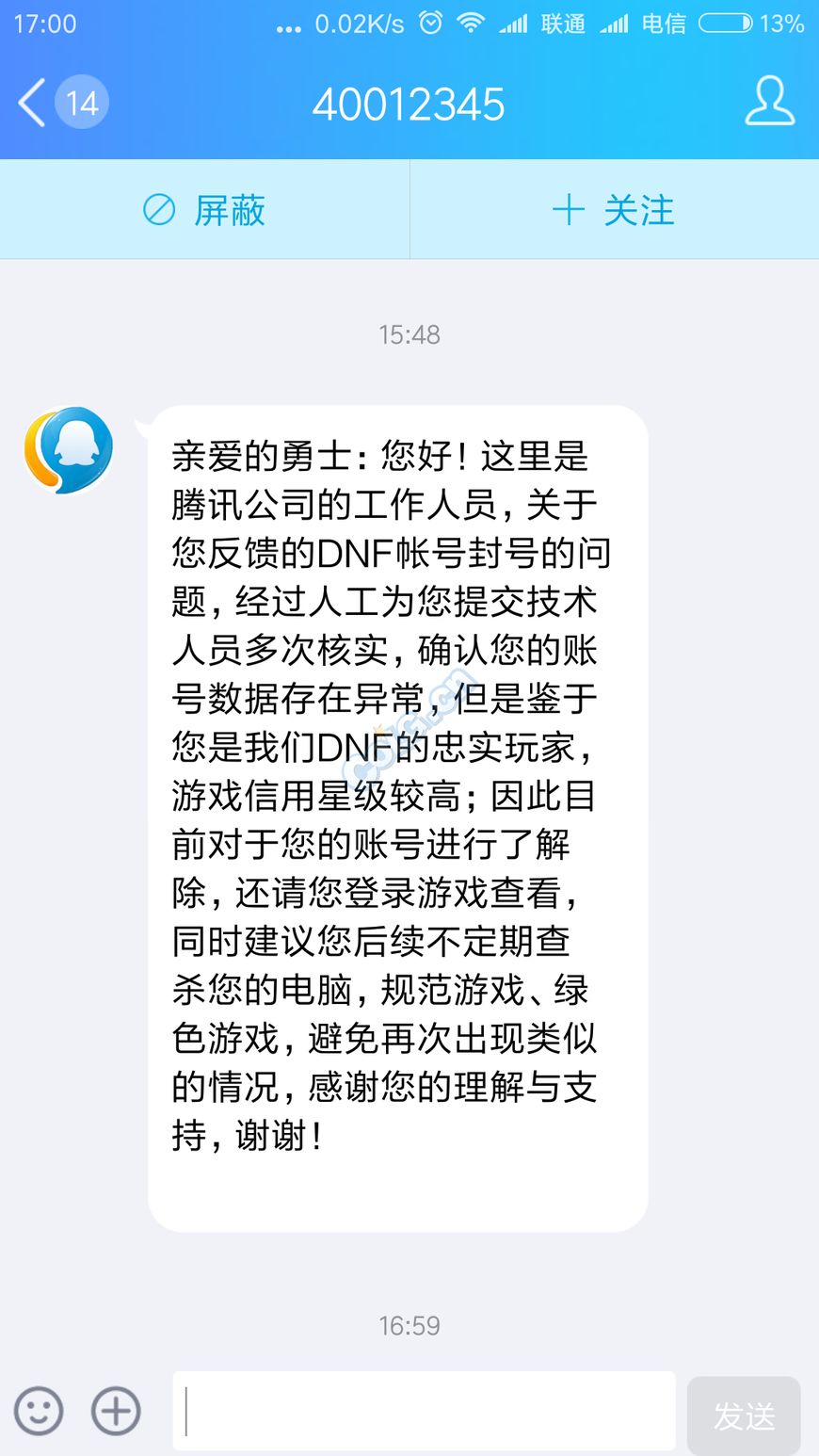
Task: Tap the plus icon to attach content
Action: coord(115,1412)
